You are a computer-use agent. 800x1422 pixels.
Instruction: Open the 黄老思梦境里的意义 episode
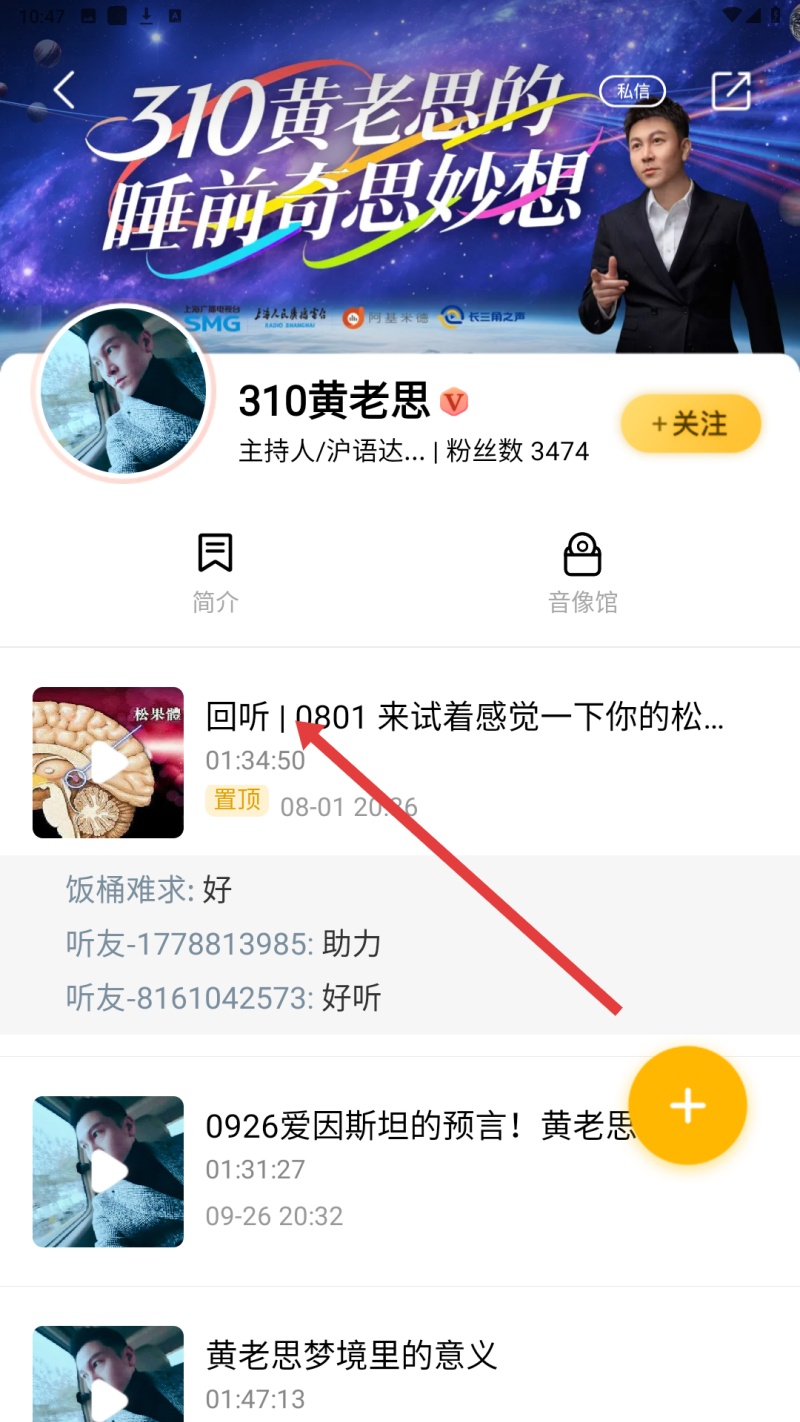[352, 1356]
